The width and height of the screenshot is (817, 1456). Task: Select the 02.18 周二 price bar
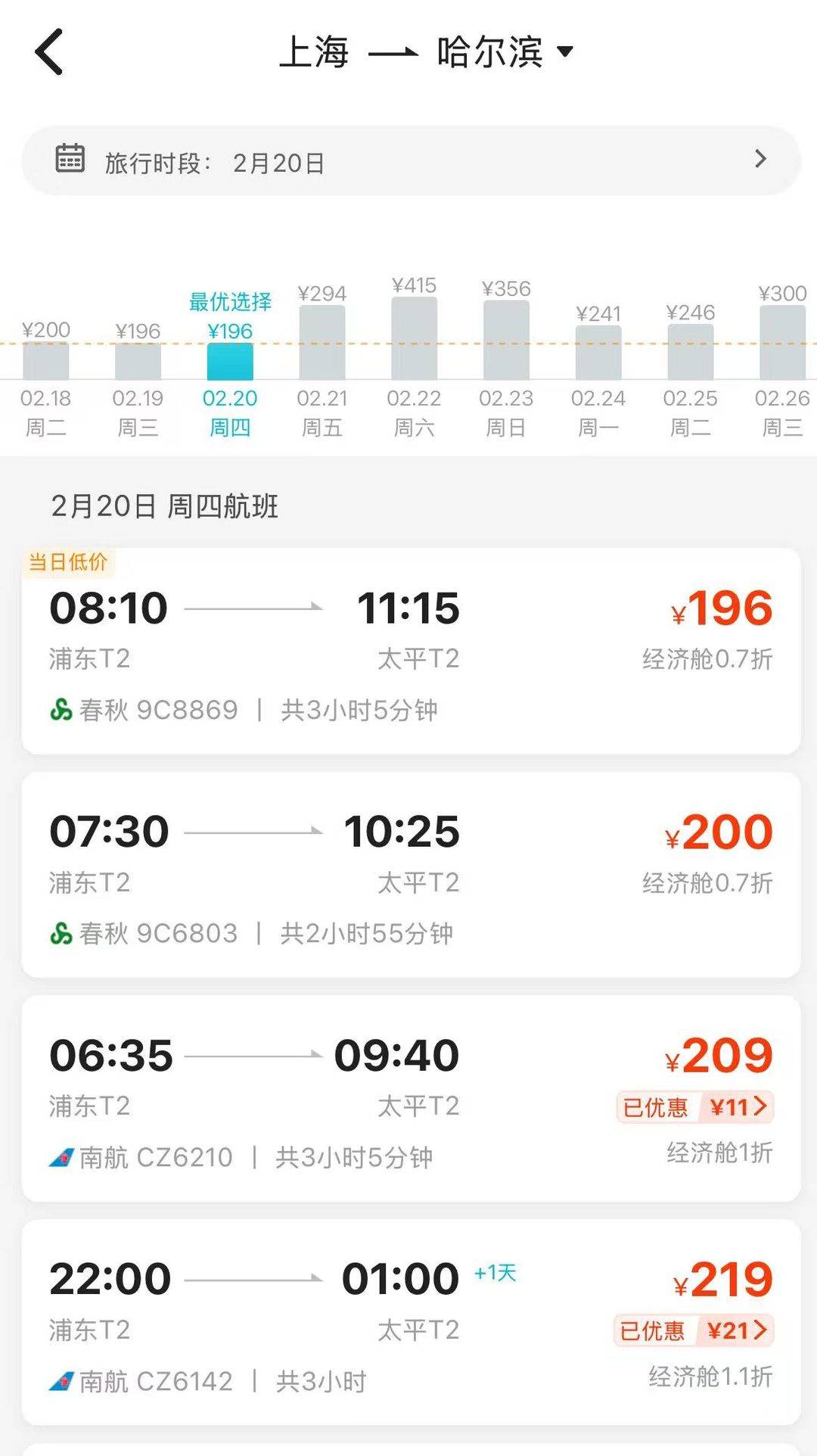pos(46,362)
